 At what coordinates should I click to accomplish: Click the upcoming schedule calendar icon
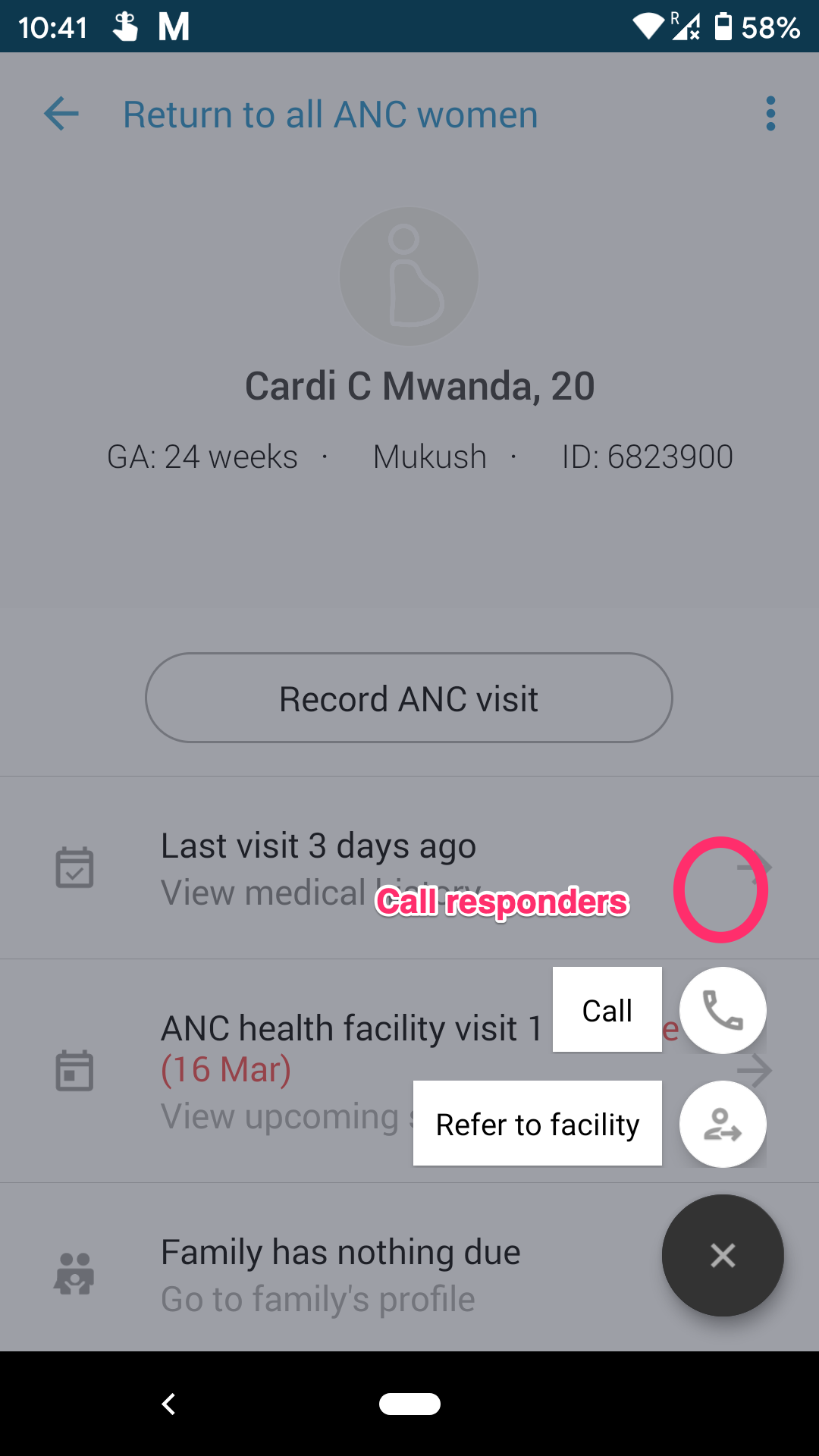coord(74,1071)
